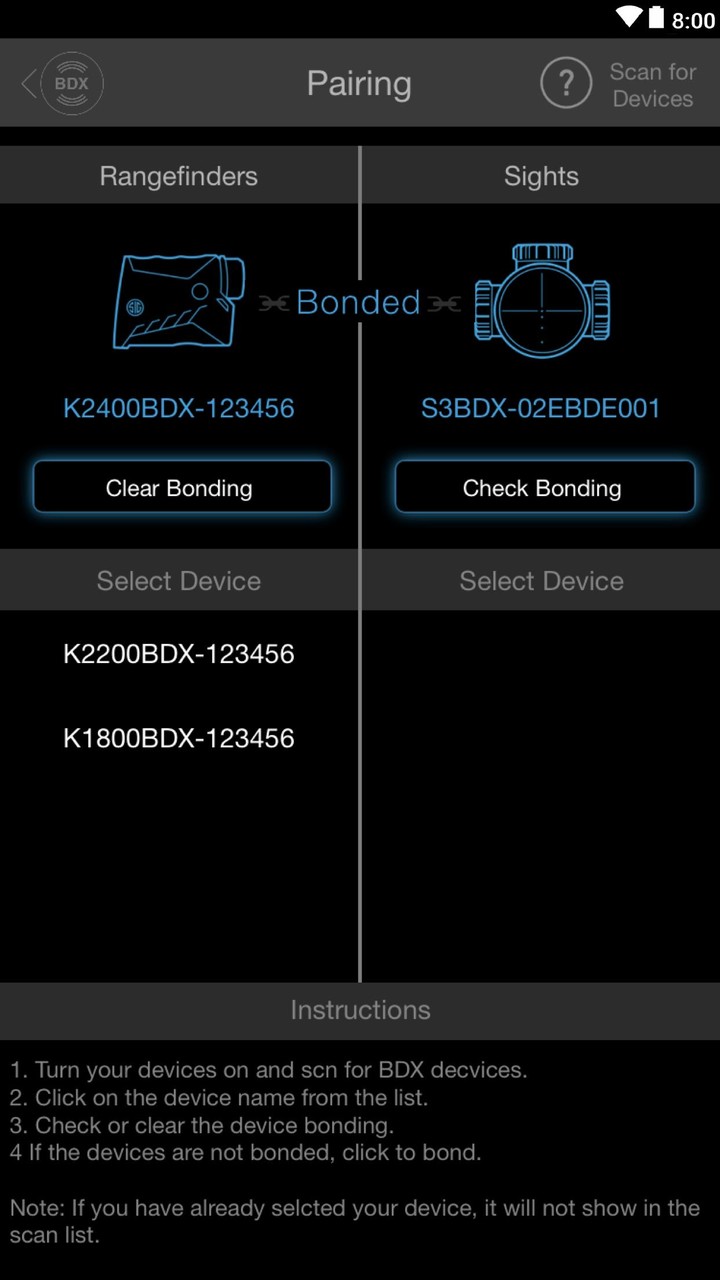
Task: Select K1800BDX-123456 from the device list
Action: 179,738
